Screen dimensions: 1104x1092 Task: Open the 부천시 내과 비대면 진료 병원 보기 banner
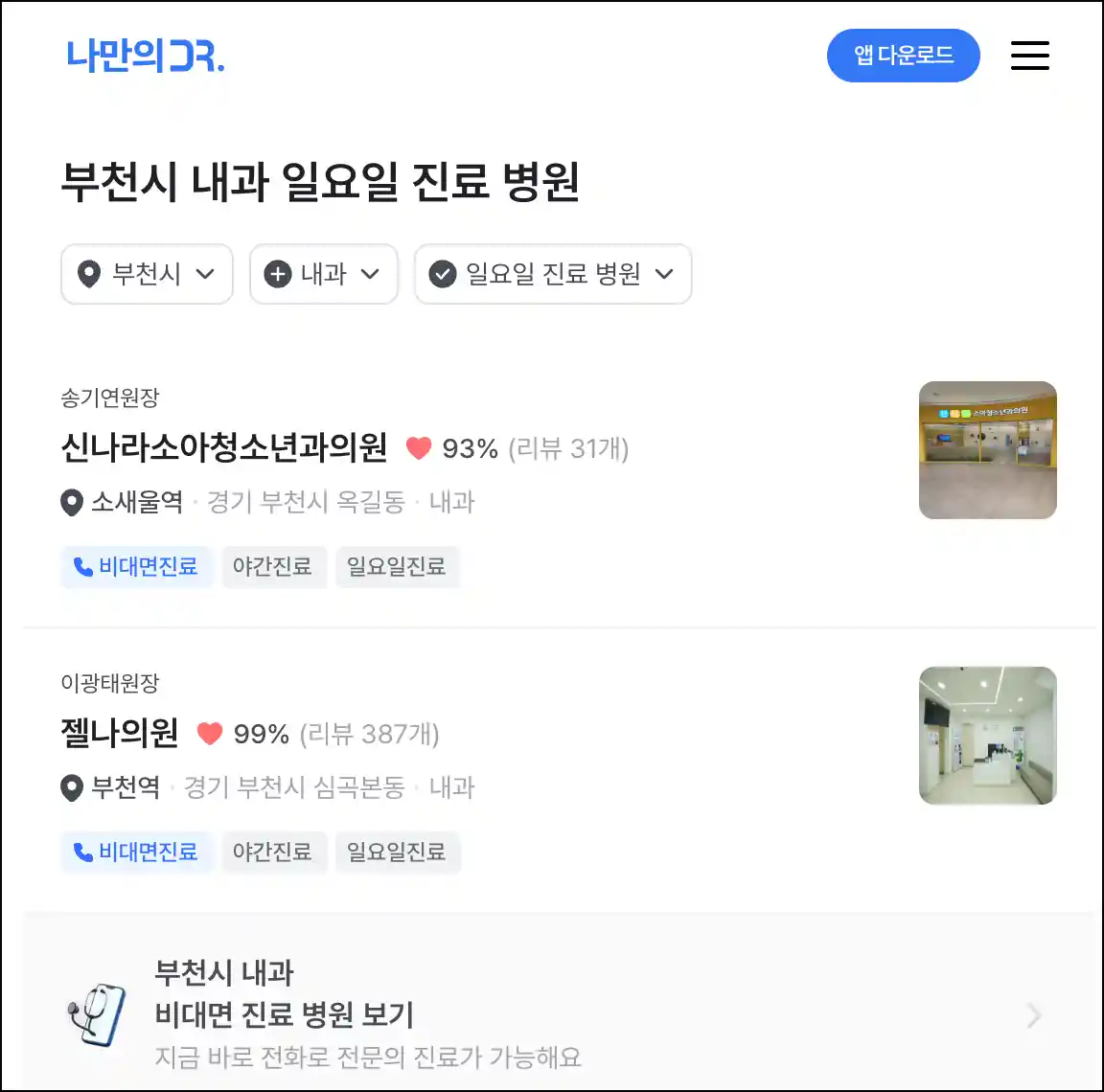(556, 1013)
